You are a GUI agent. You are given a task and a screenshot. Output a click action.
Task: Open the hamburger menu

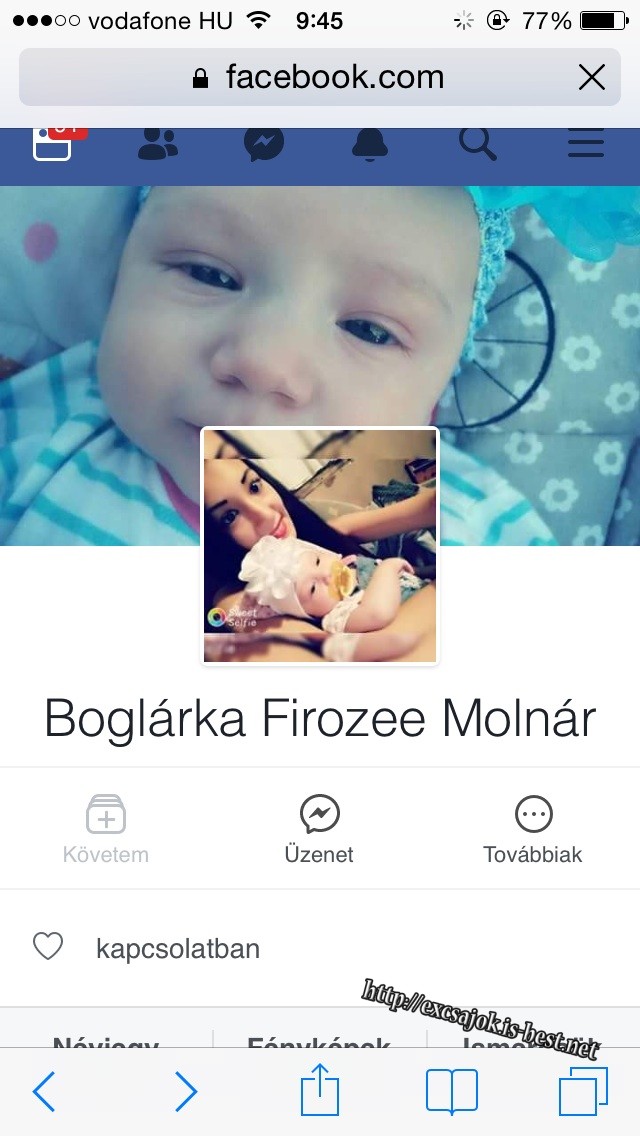586,143
